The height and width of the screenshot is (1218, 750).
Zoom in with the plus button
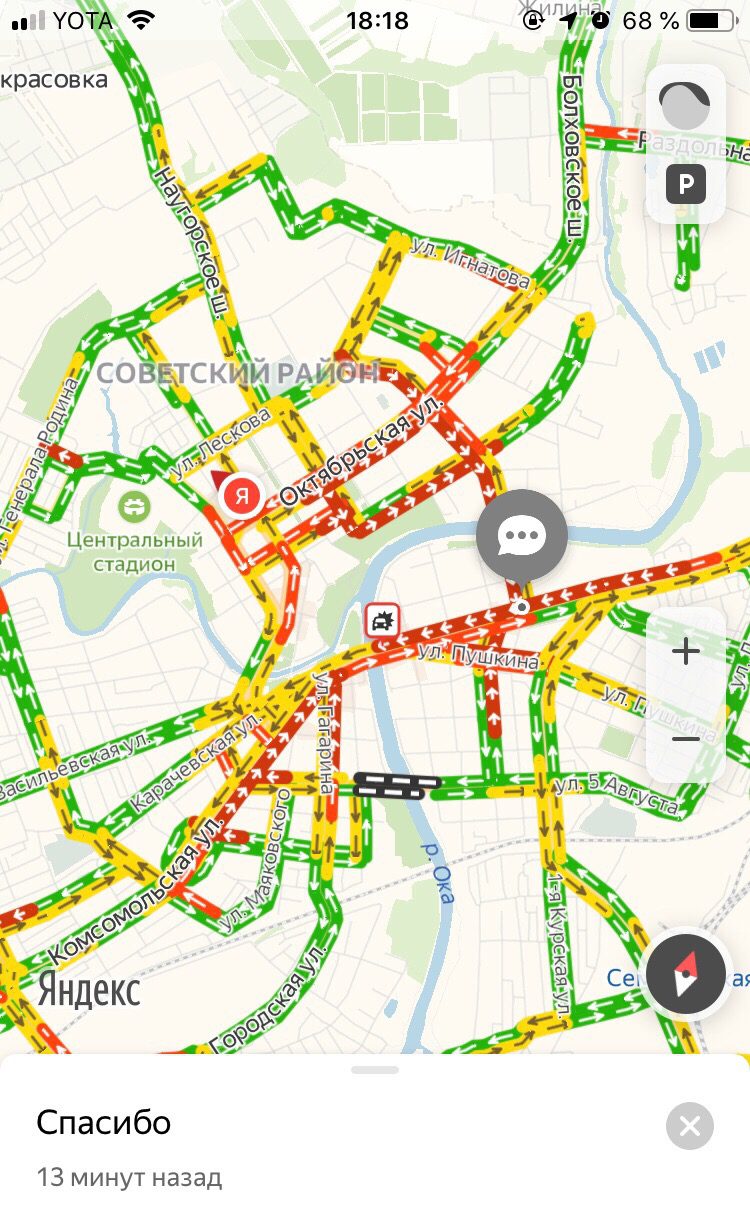[686, 653]
